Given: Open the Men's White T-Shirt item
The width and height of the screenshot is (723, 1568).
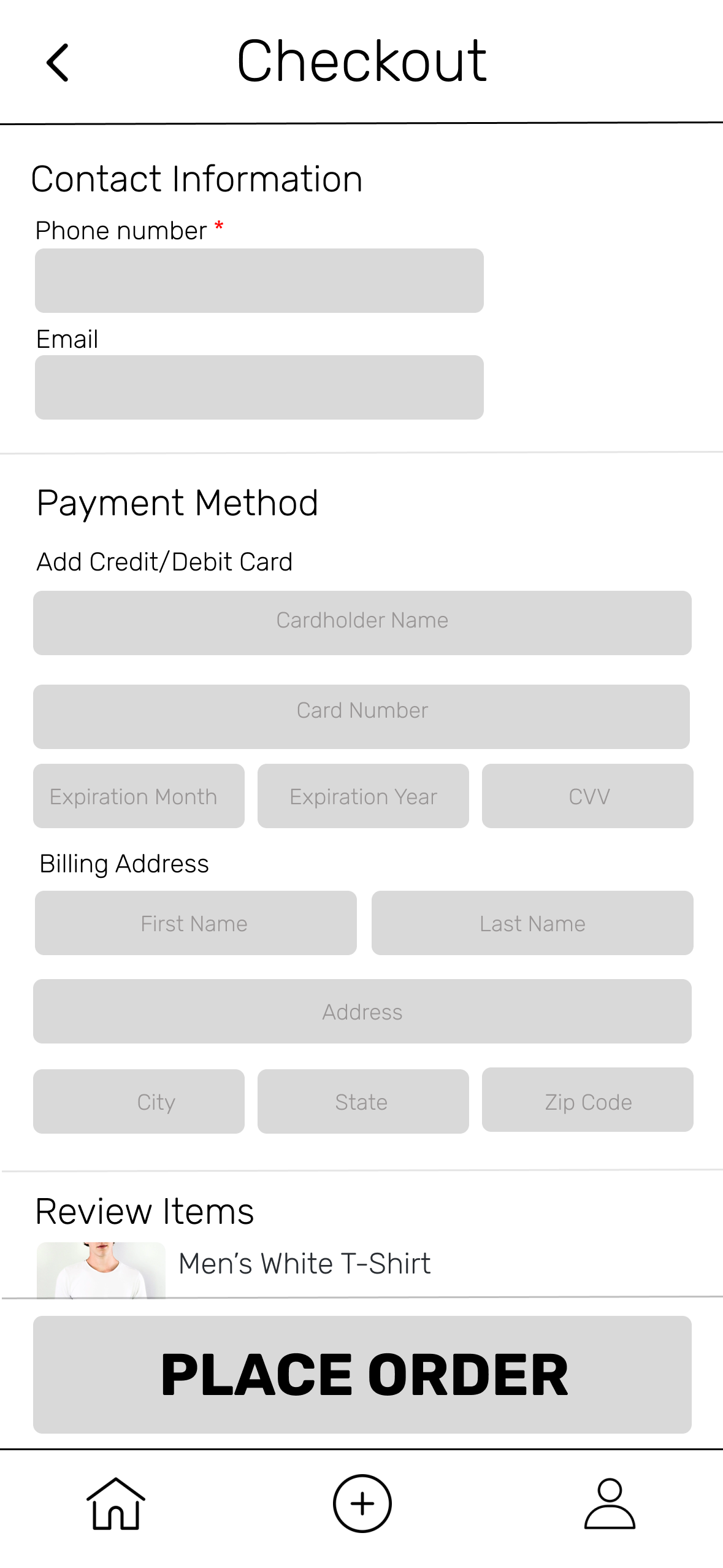Looking at the screenshot, I should click(304, 1264).
